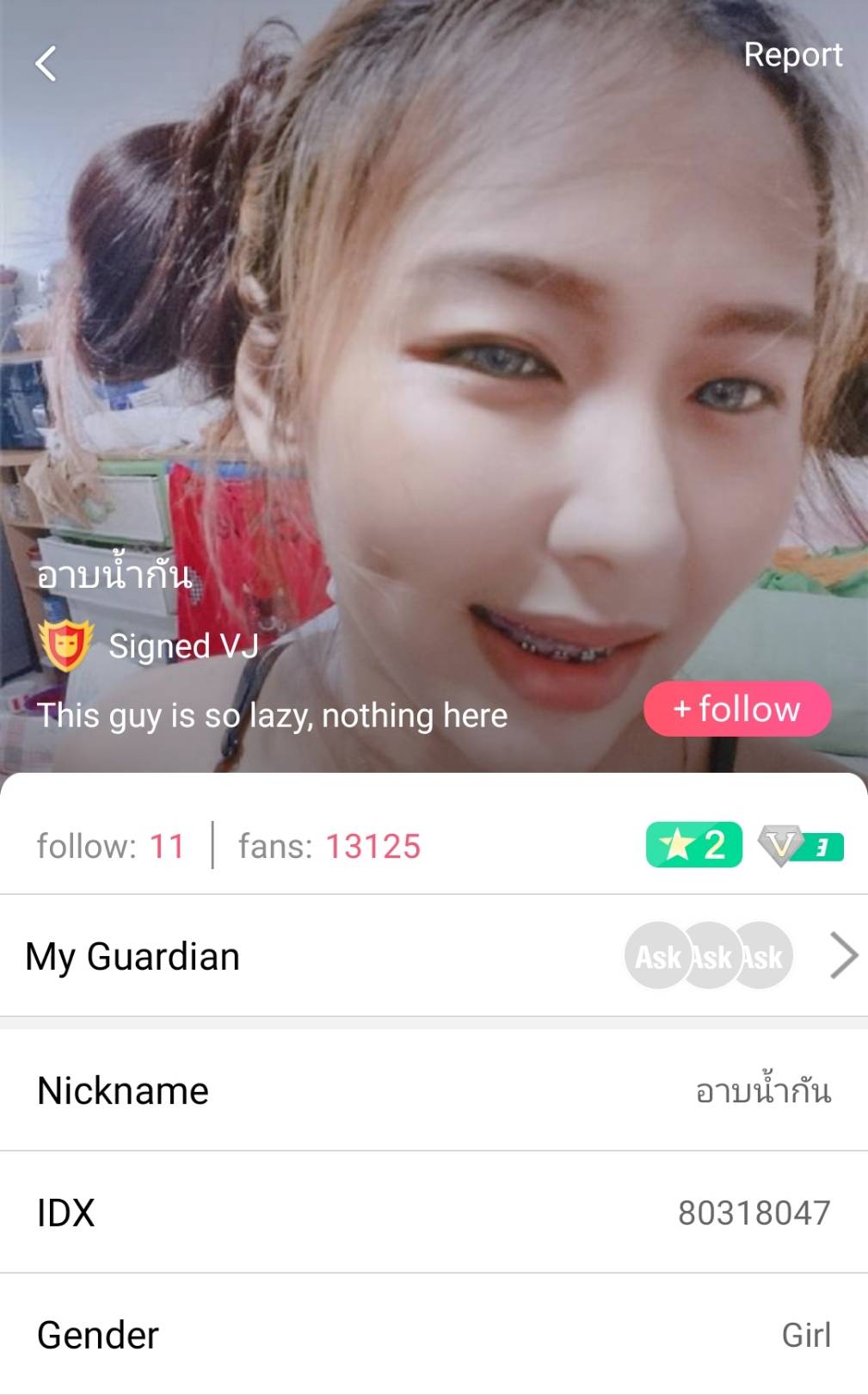Report this user profile
Viewport: 868px width, 1395px height.
(792, 55)
